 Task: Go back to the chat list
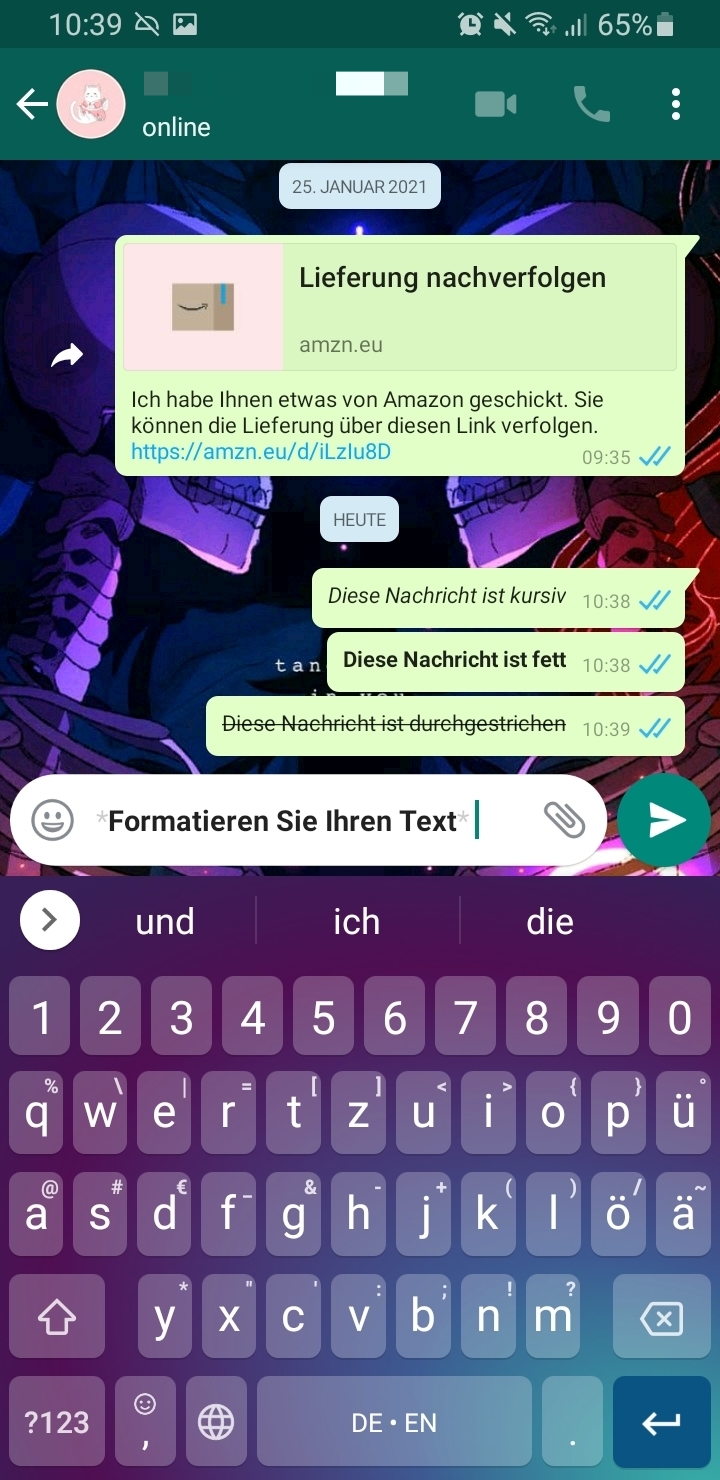pyautogui.click(x=32, y=104)
